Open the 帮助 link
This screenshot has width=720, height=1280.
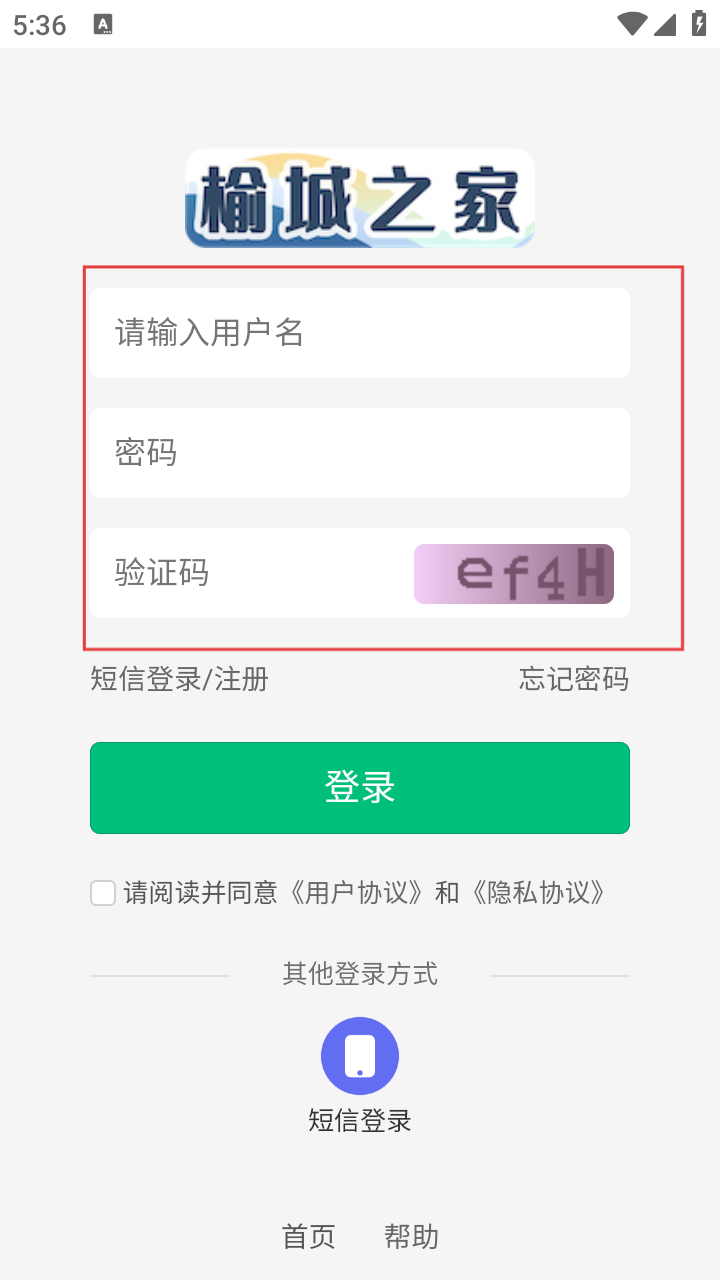(412, 1237)
